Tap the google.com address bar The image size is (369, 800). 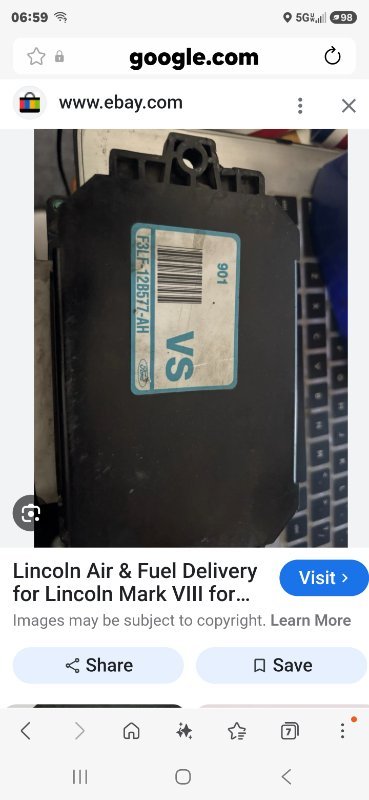pos(193,58)
